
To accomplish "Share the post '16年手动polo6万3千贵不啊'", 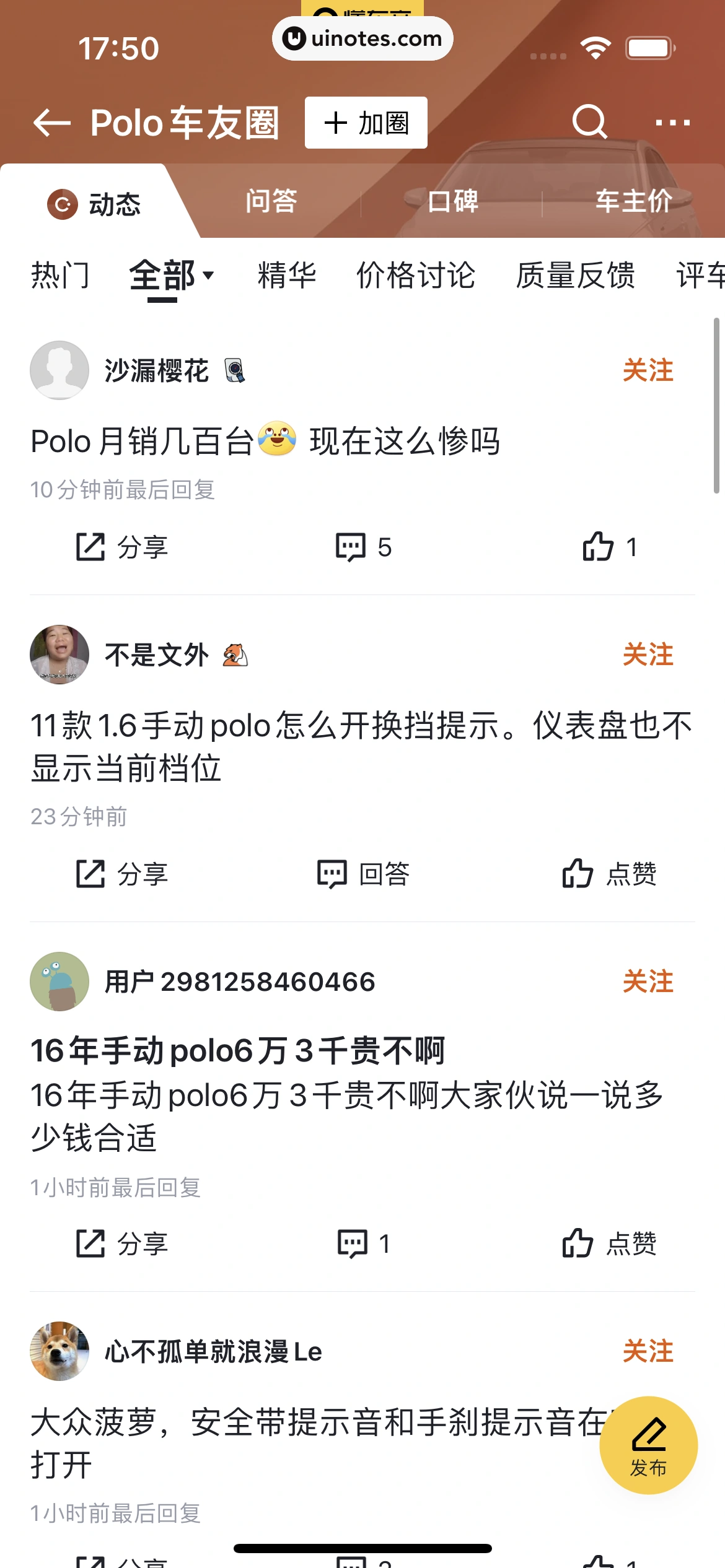I will [x=121, y=1244].
